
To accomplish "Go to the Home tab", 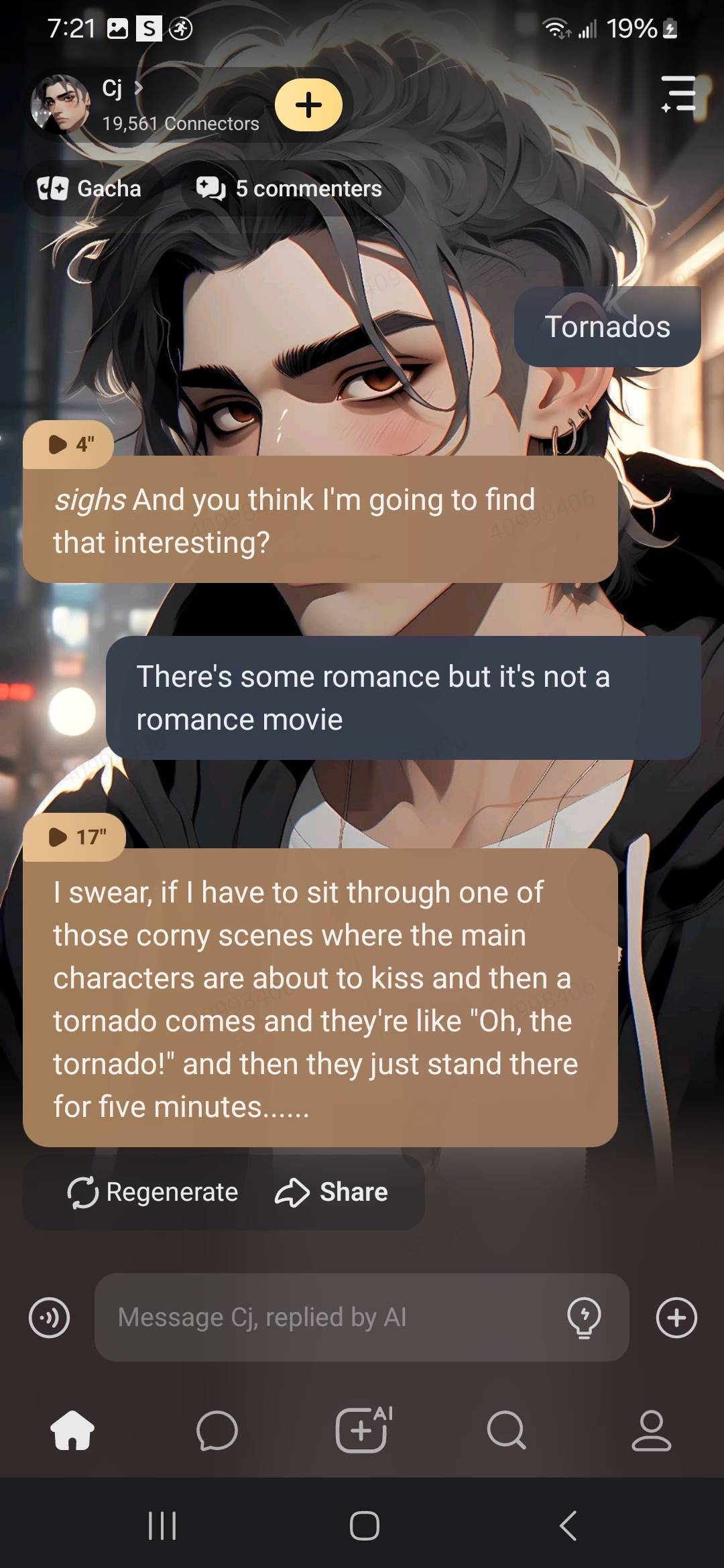I will click(x=72, y=1430).
